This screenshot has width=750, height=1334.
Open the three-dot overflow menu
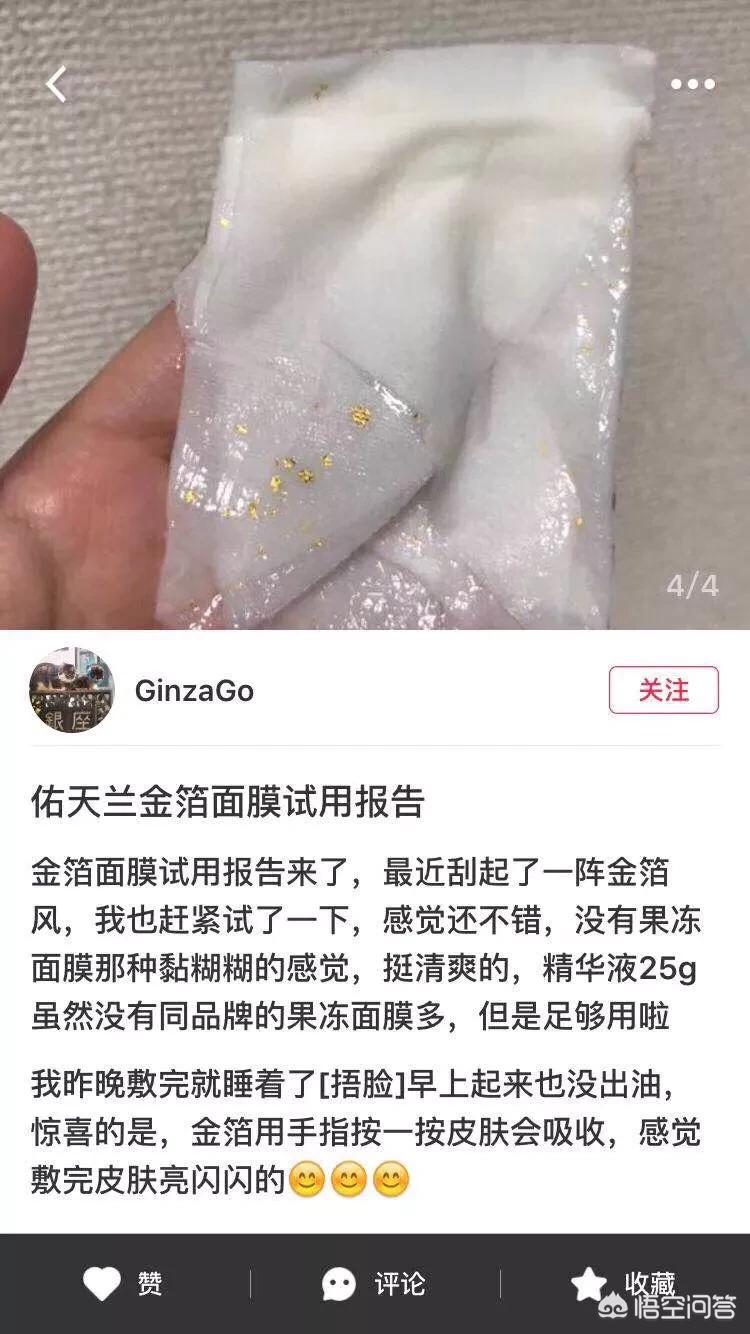692,85
